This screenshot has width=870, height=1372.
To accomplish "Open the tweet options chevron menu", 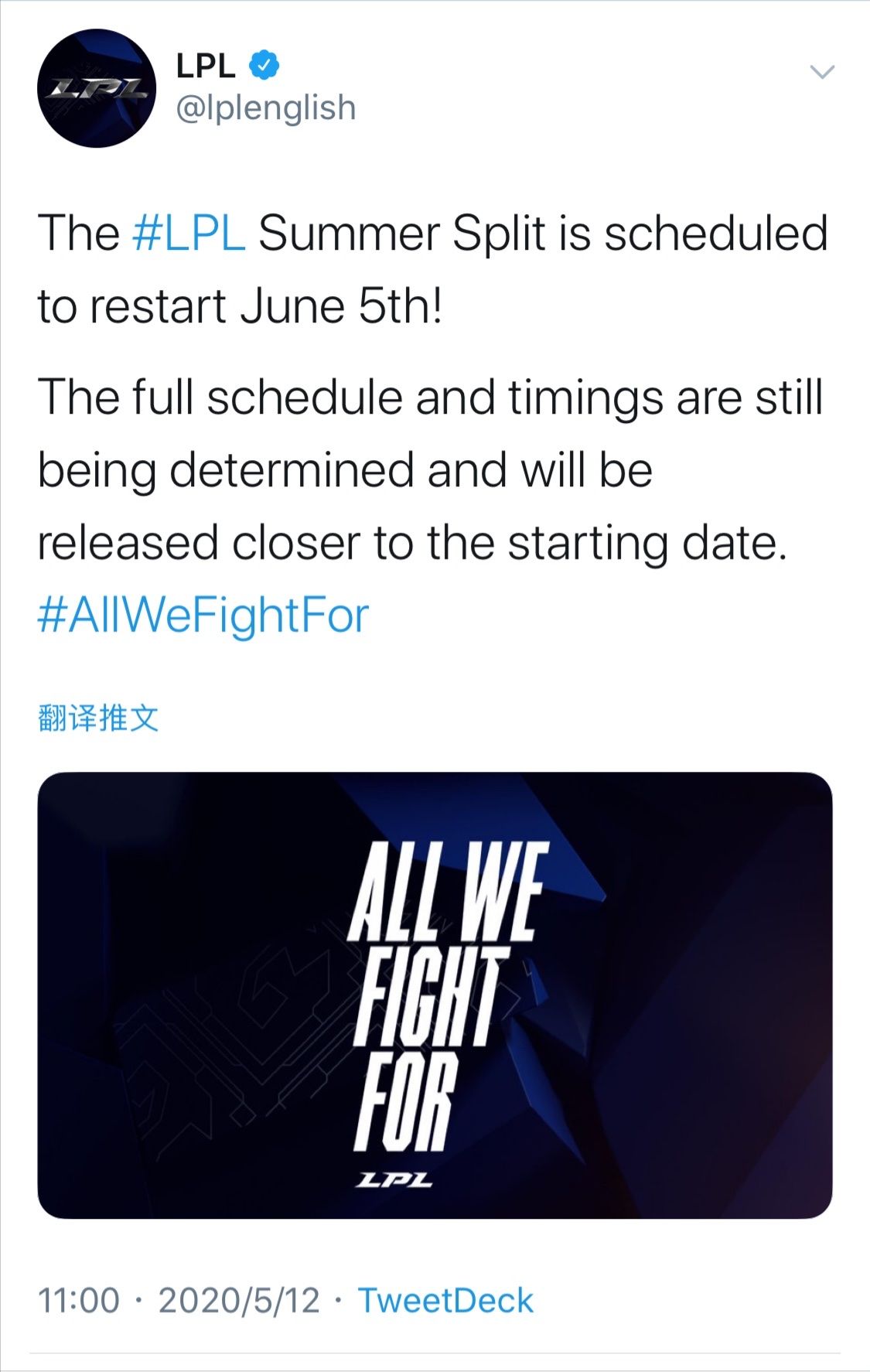I will pyautogui.click(x=821, y=72).
